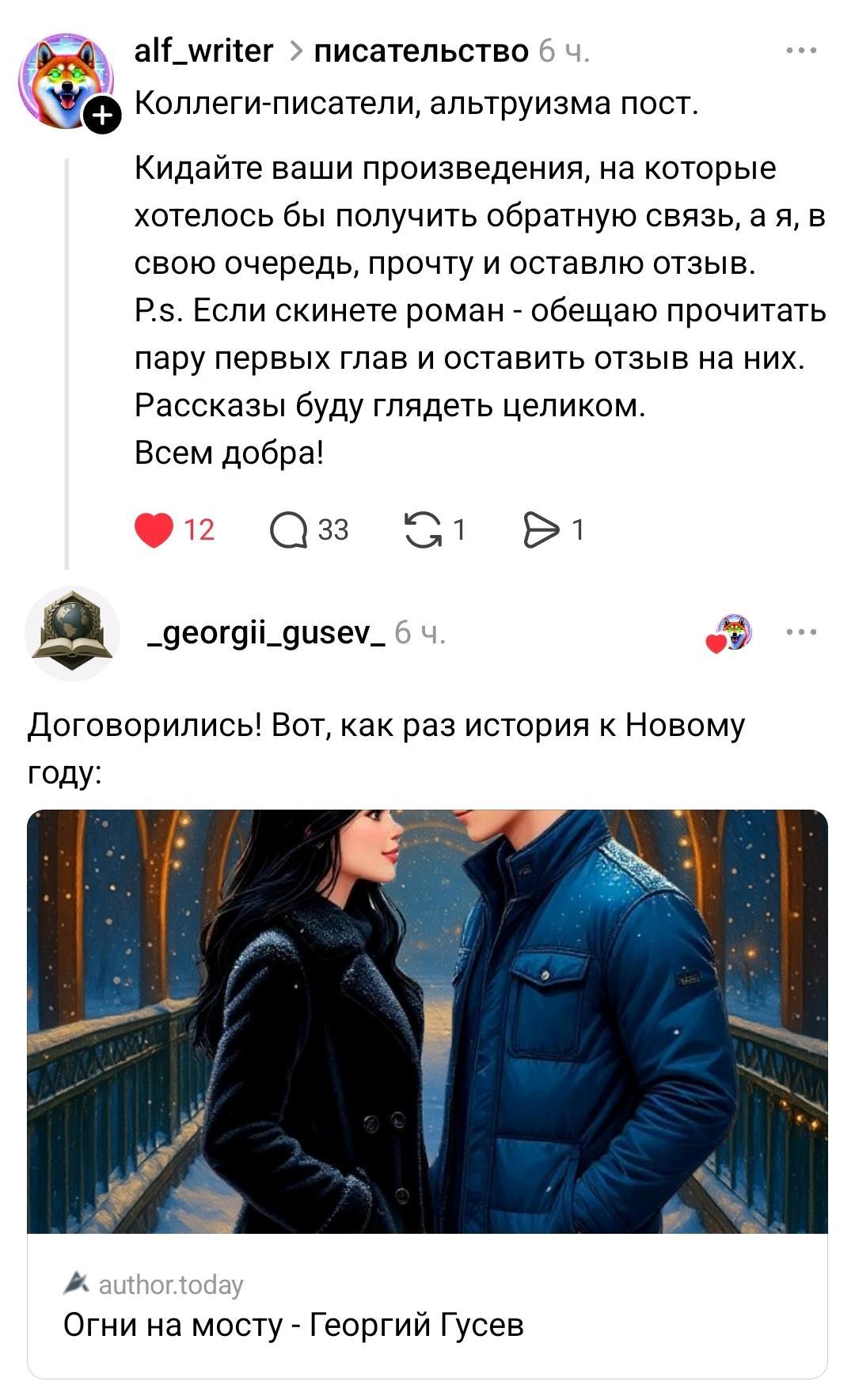Screen dimensions: 855x1400
Task: Open the писательство topic tag
Action: (x=421, y=51)
